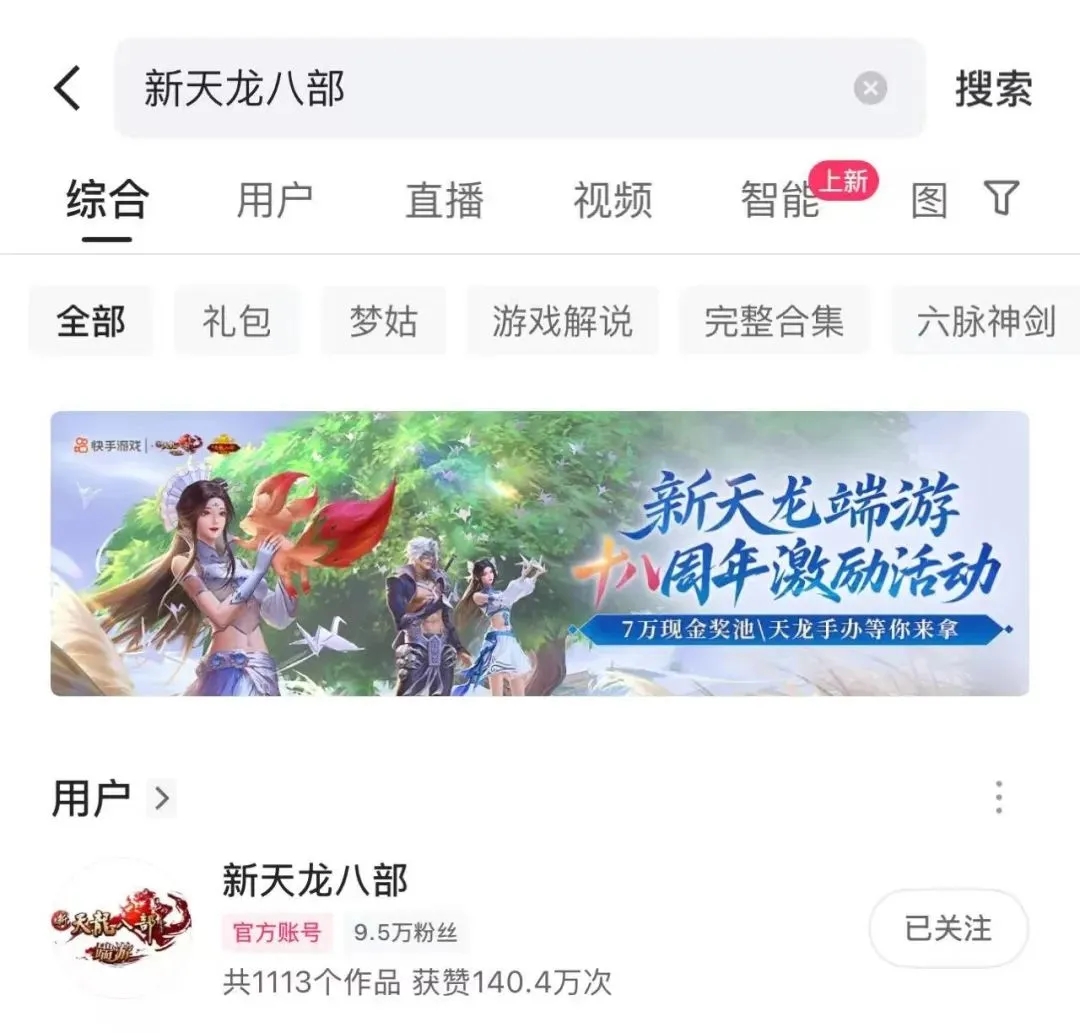Open the 智能 tab
This screenshot has height=1033, width=1080.
(x=780, y=199)
